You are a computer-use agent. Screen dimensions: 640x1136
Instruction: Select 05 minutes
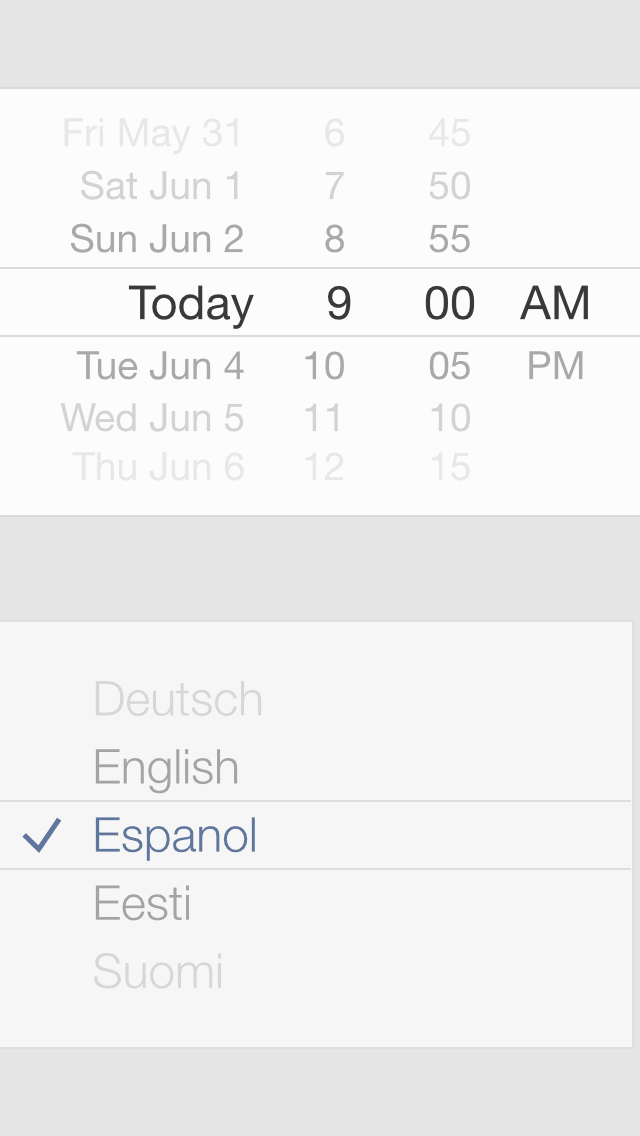click(449, 365)
